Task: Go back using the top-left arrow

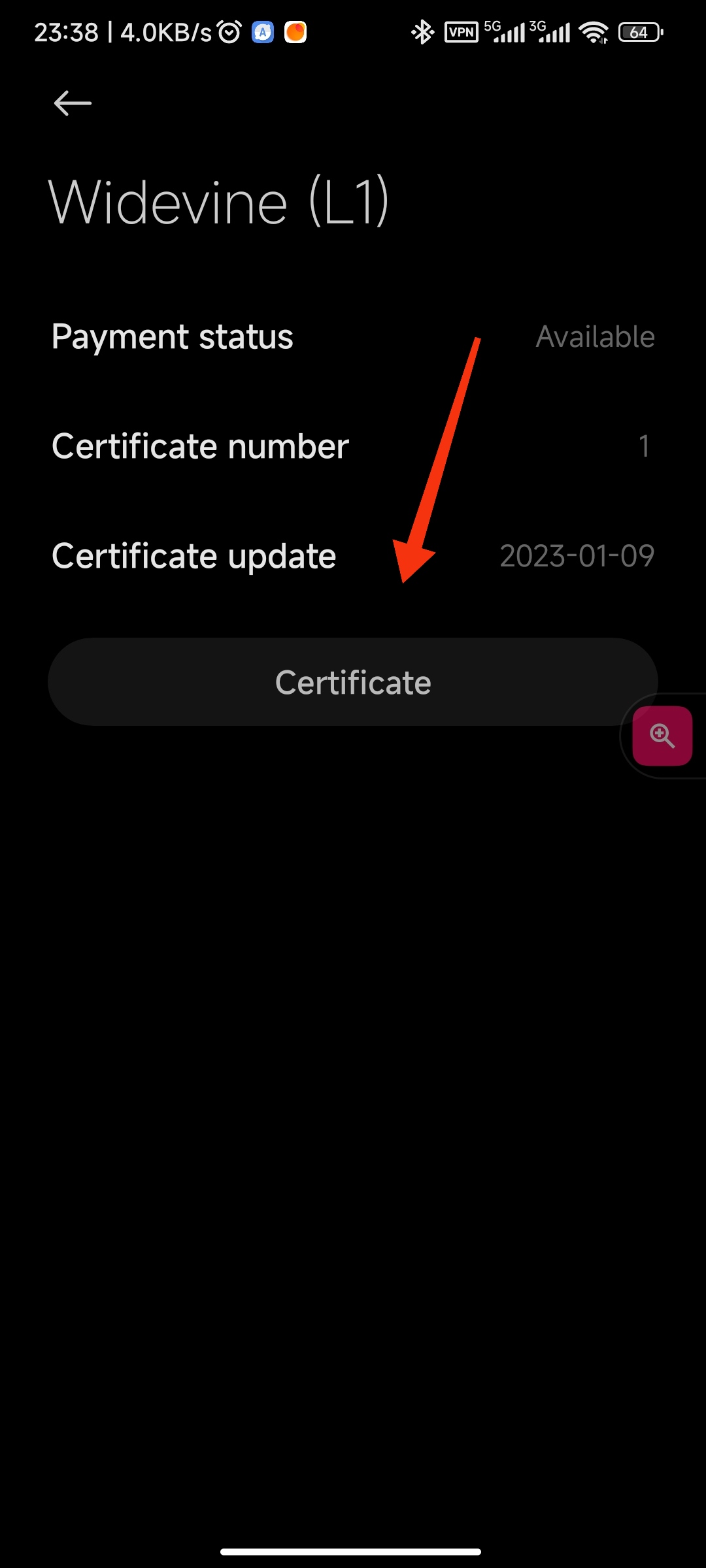Action: point(73,103)
